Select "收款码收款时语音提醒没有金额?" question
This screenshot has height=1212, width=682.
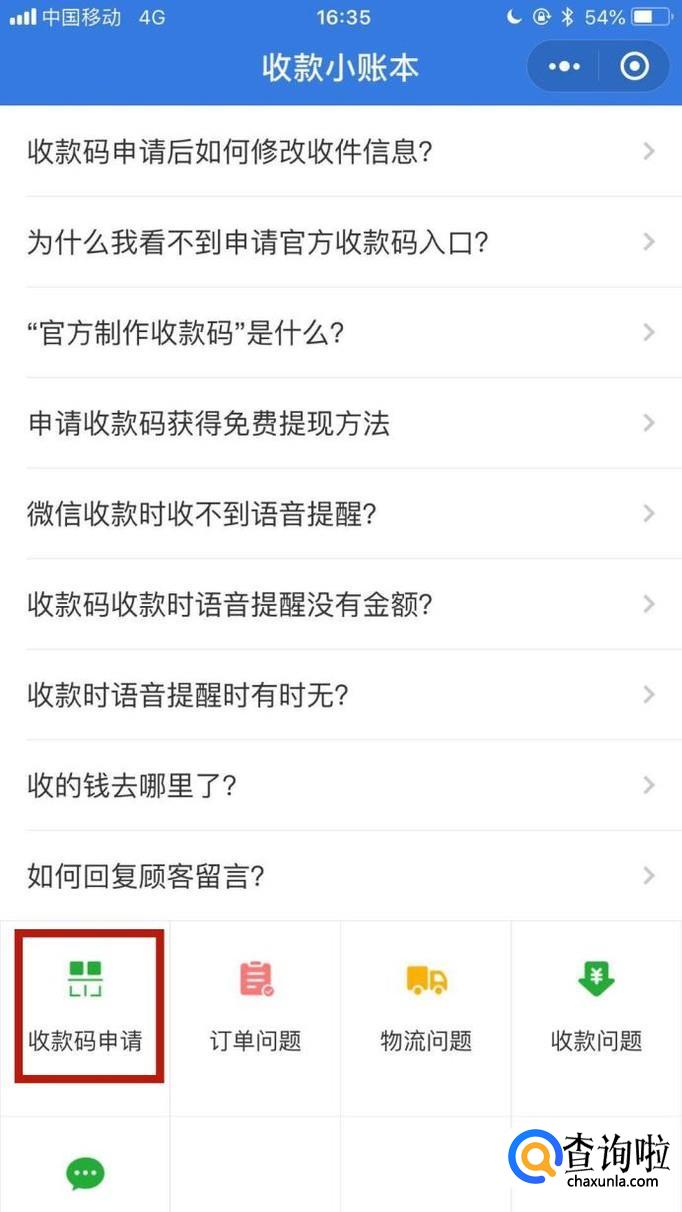pos(340,605)
